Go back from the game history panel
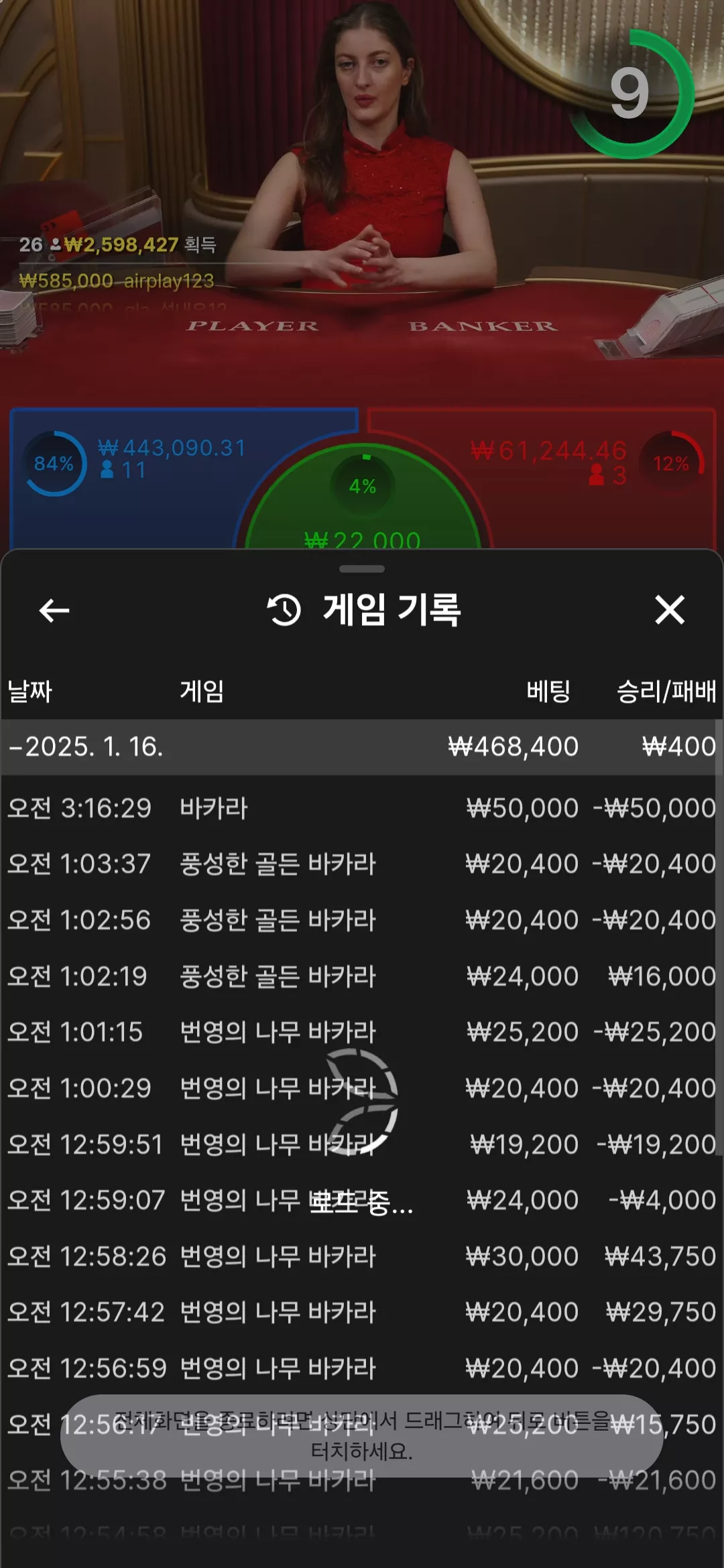The width and height of the screenshot is (724, 1568). tap(54, 610)
